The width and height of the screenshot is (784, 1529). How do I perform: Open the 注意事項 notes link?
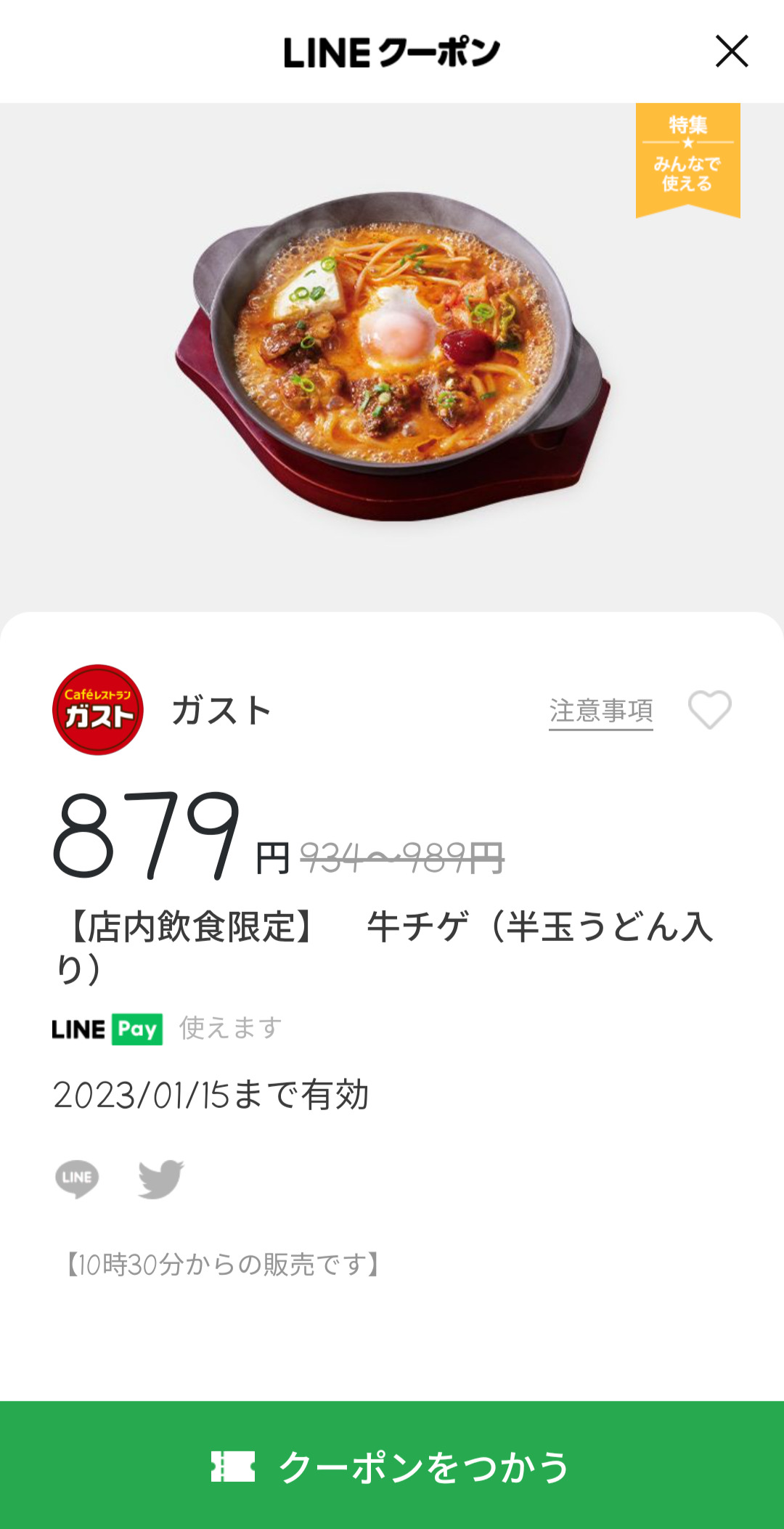coord(600,711)
